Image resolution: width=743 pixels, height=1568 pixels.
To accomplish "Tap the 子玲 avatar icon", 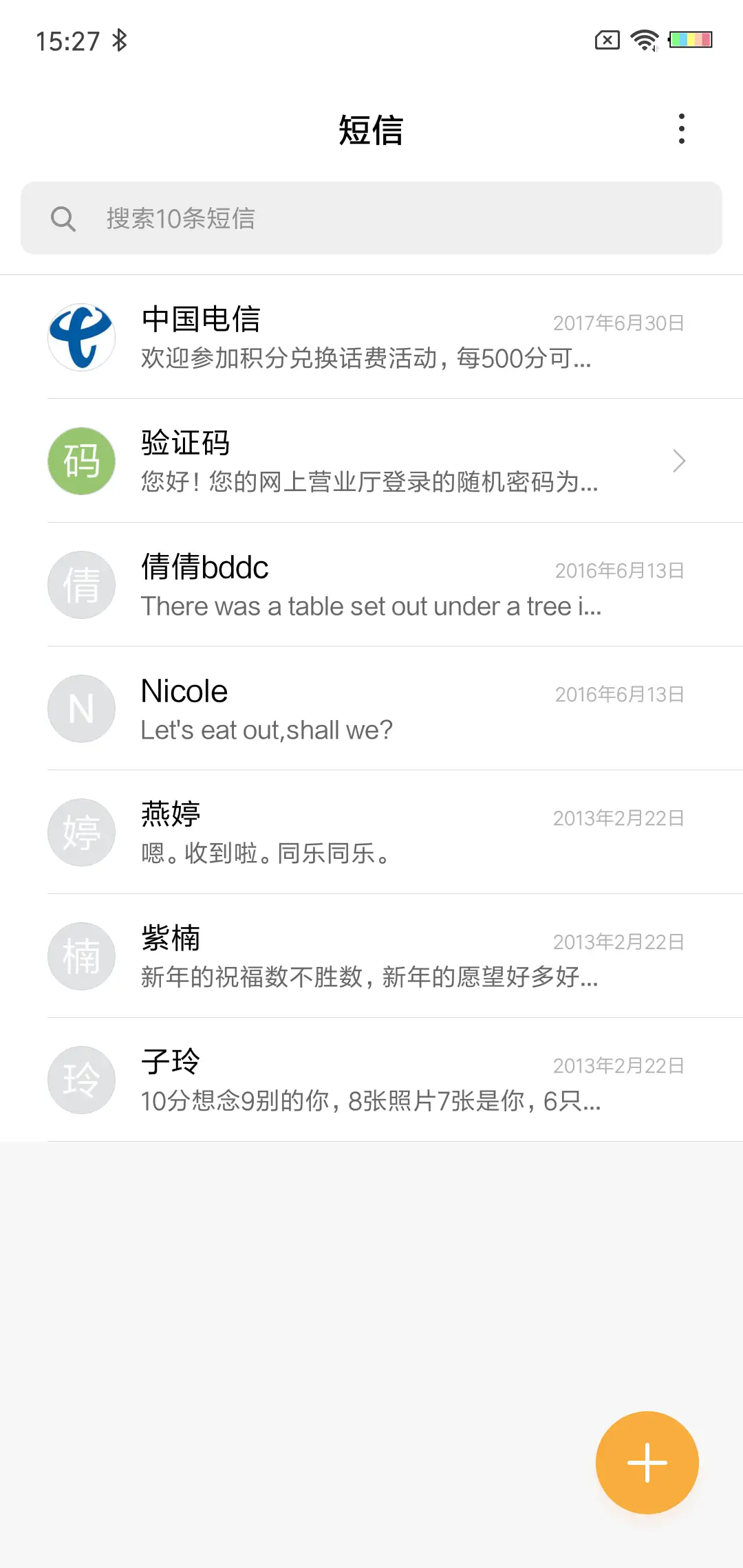I will [x=80, y=1080].
